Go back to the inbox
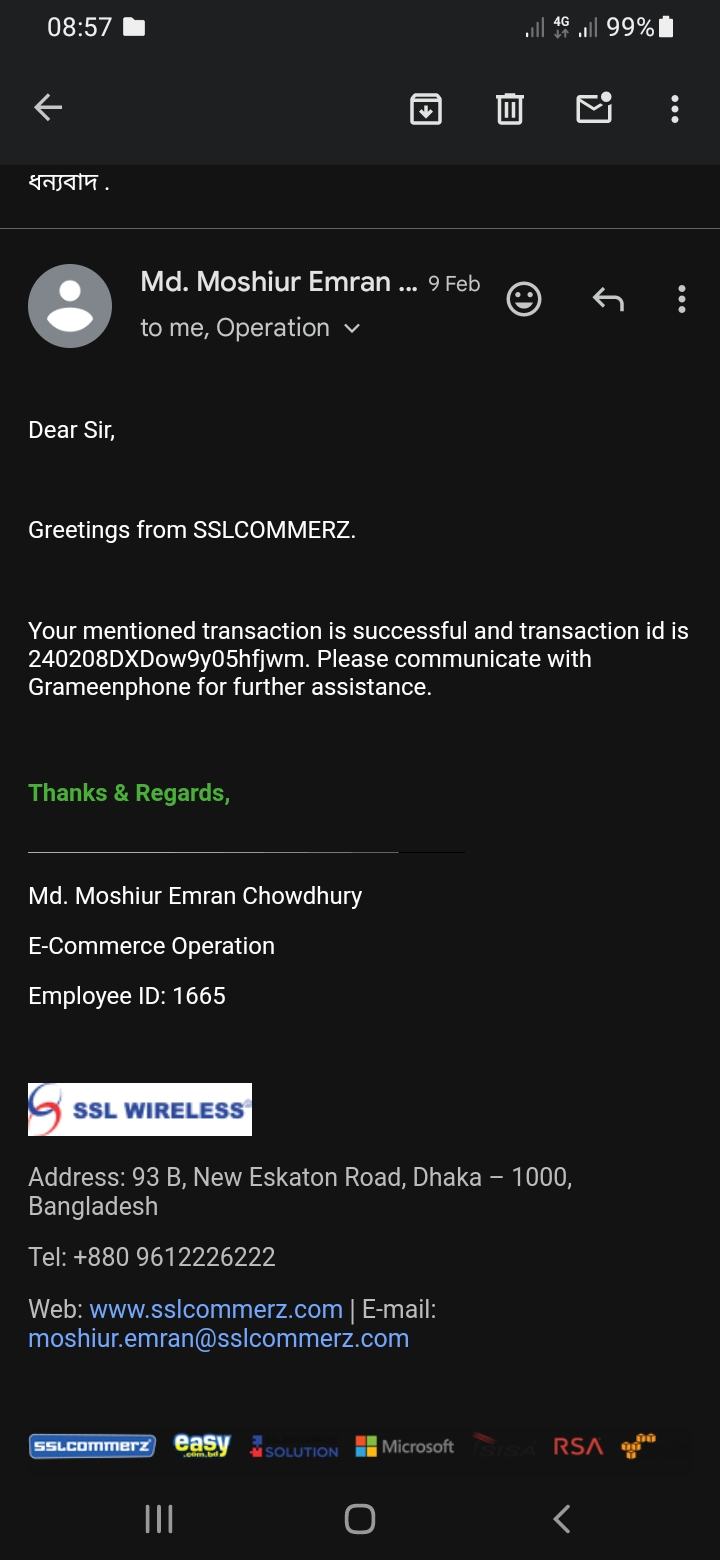Image resolution: width=720 pixels, height=1560 pixels. click(48, 108)
